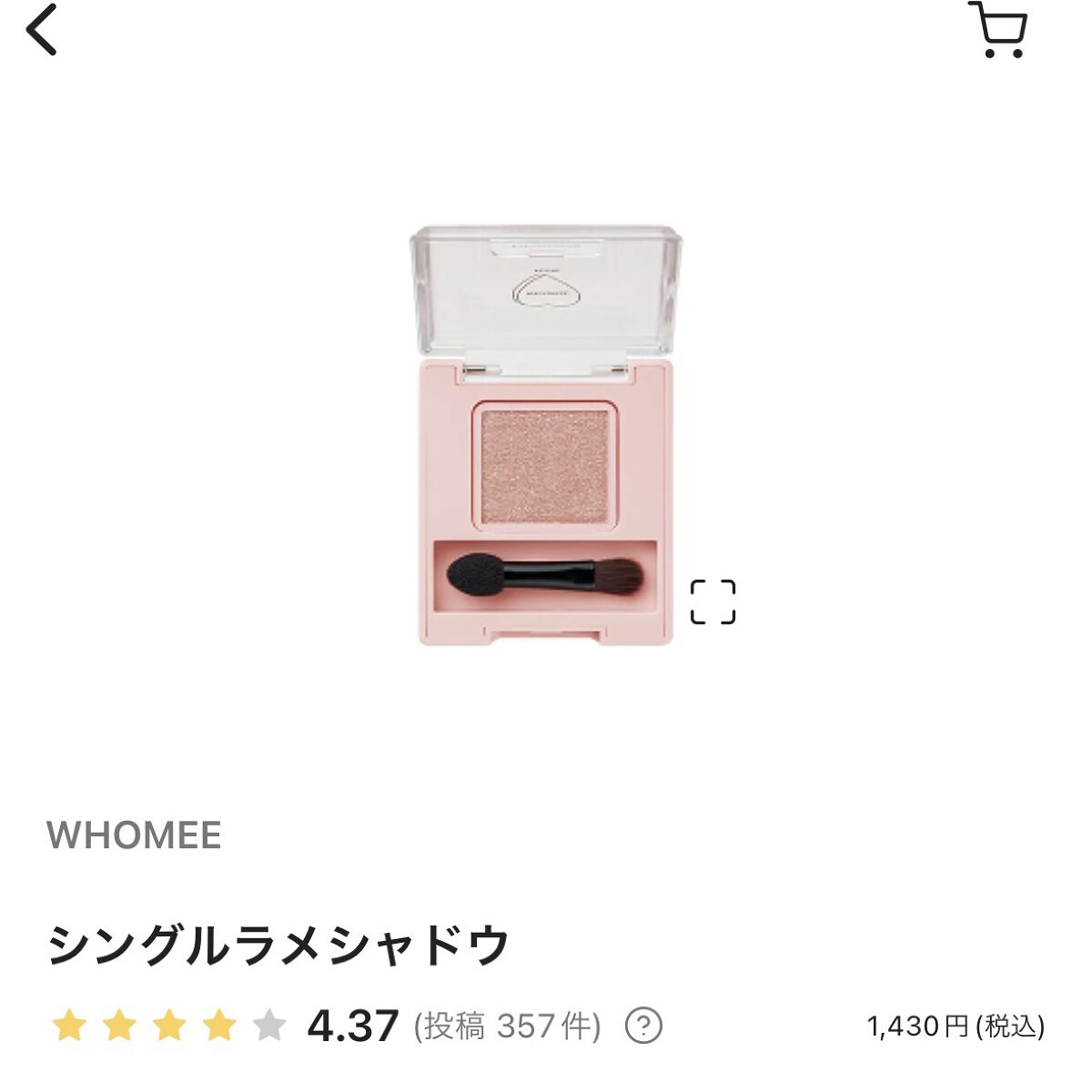Open the rating help question mark
This screenshot has height=1092, width=1092.
click(x=643, y=1026)
